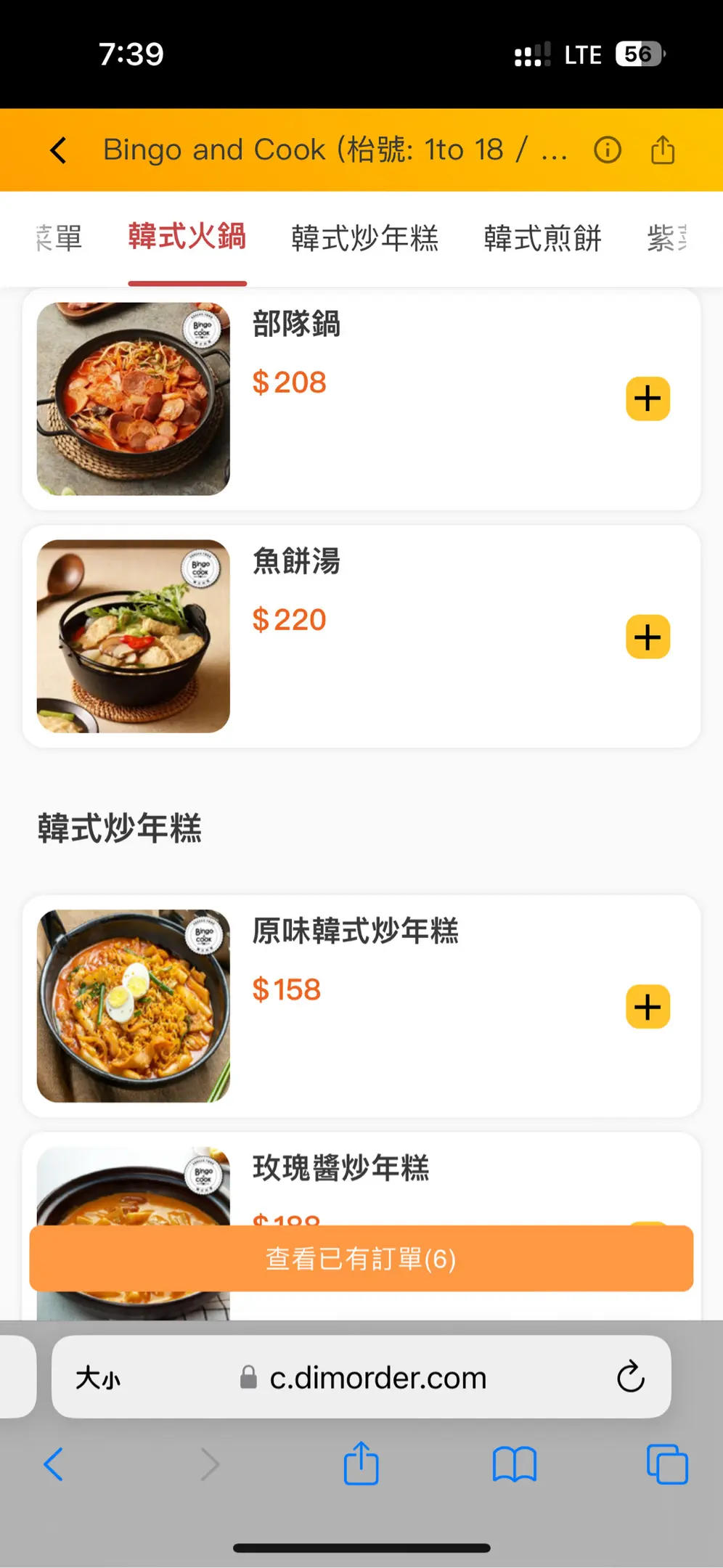
Task: Go back from Bingo and Cook menu
Action: click(58, 150)
